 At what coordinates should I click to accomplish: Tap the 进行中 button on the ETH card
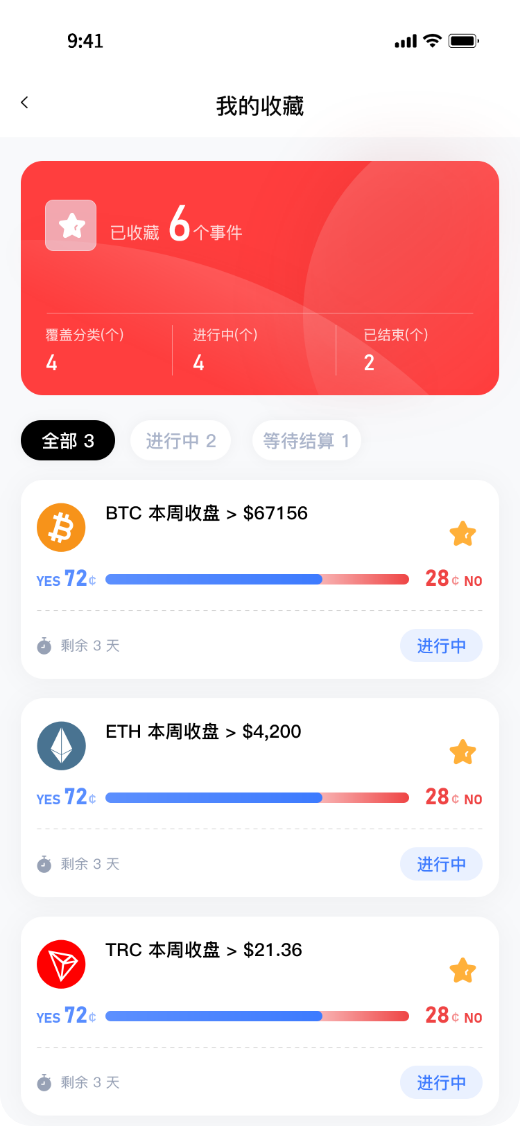441,864
